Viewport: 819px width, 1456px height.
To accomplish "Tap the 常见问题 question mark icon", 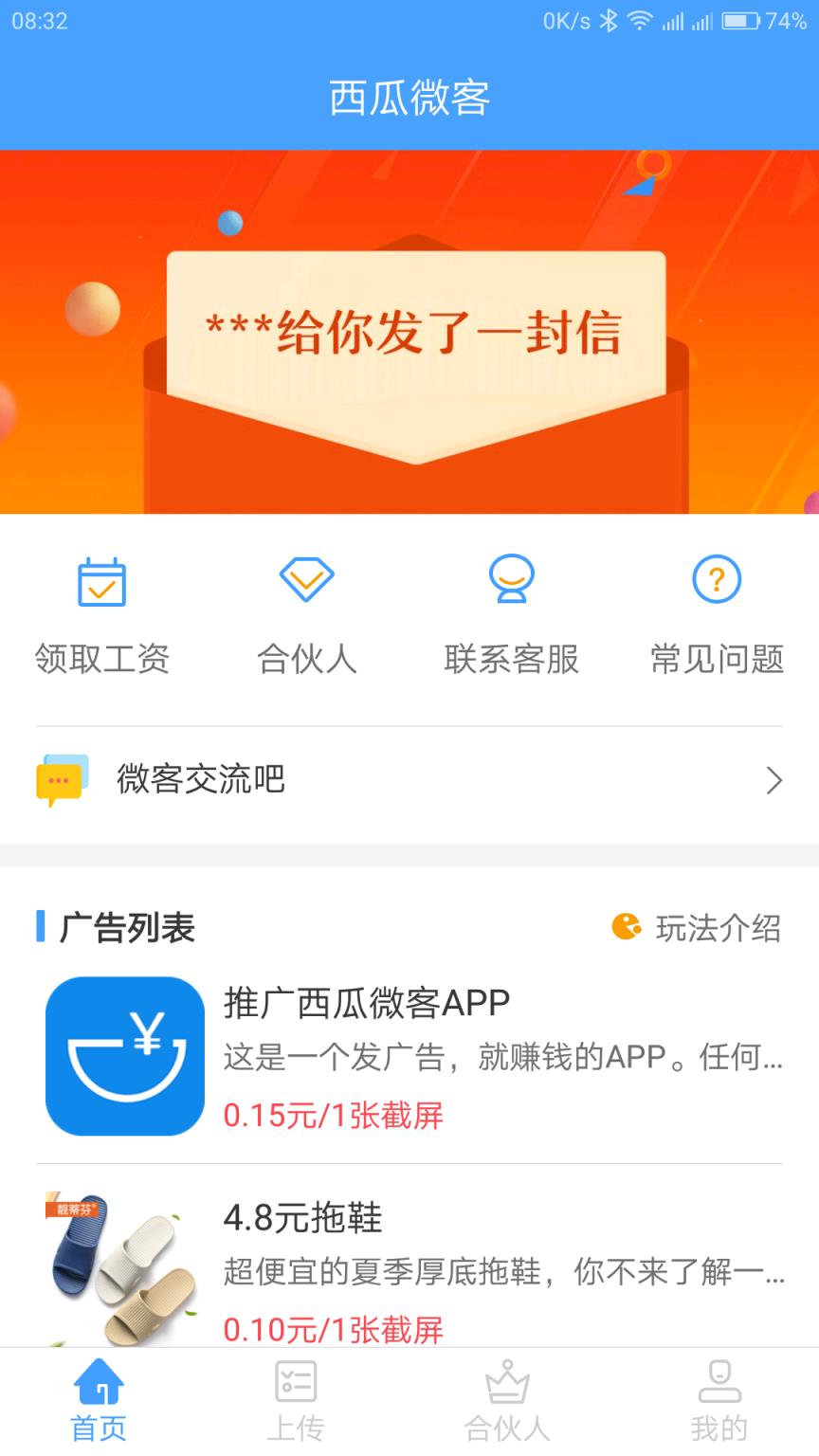I will (x=717, y=578).
